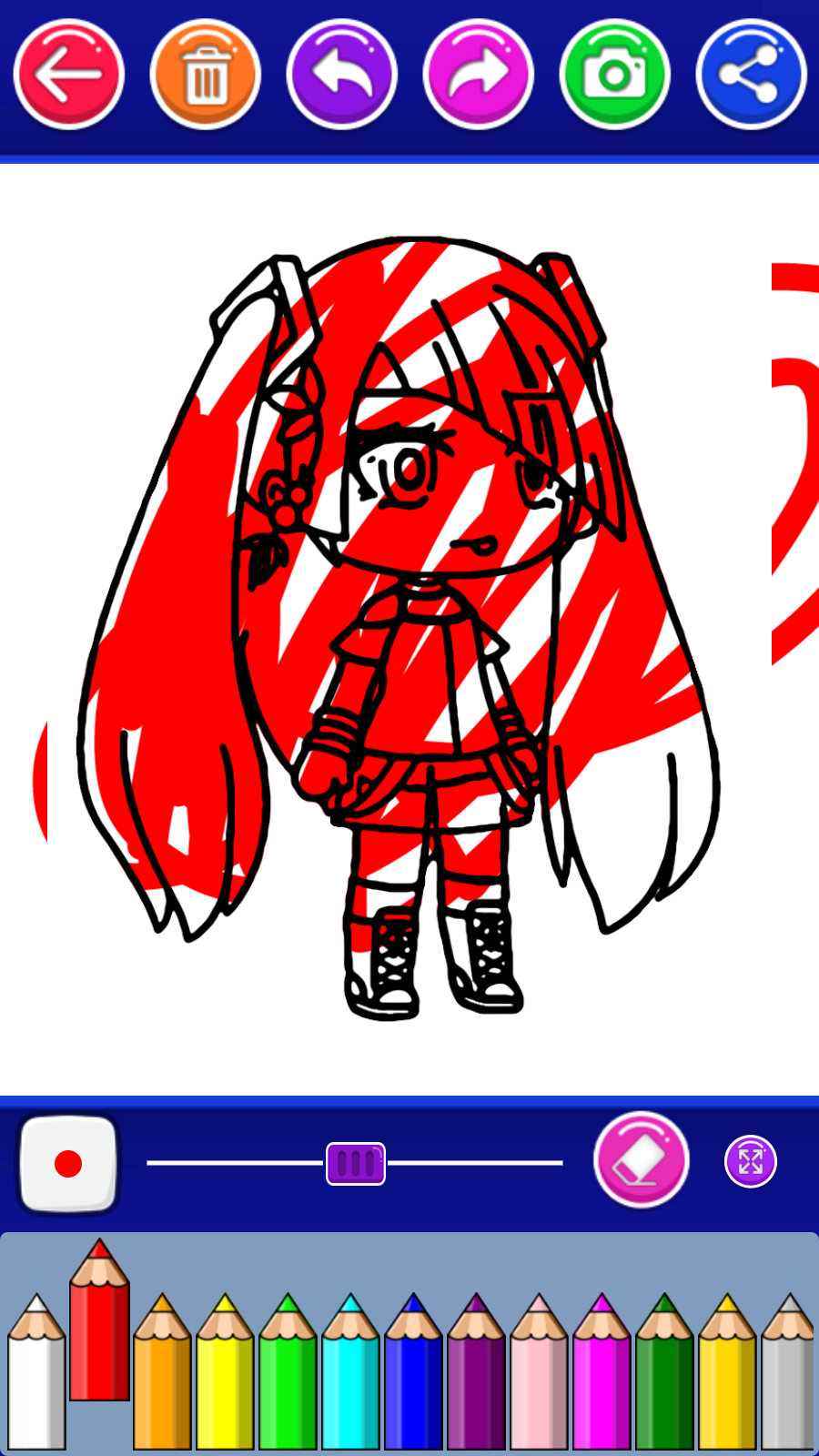This screenshot has height=1456, width=819.
Task: Choose the magenta pencil
Action: 602,1371
